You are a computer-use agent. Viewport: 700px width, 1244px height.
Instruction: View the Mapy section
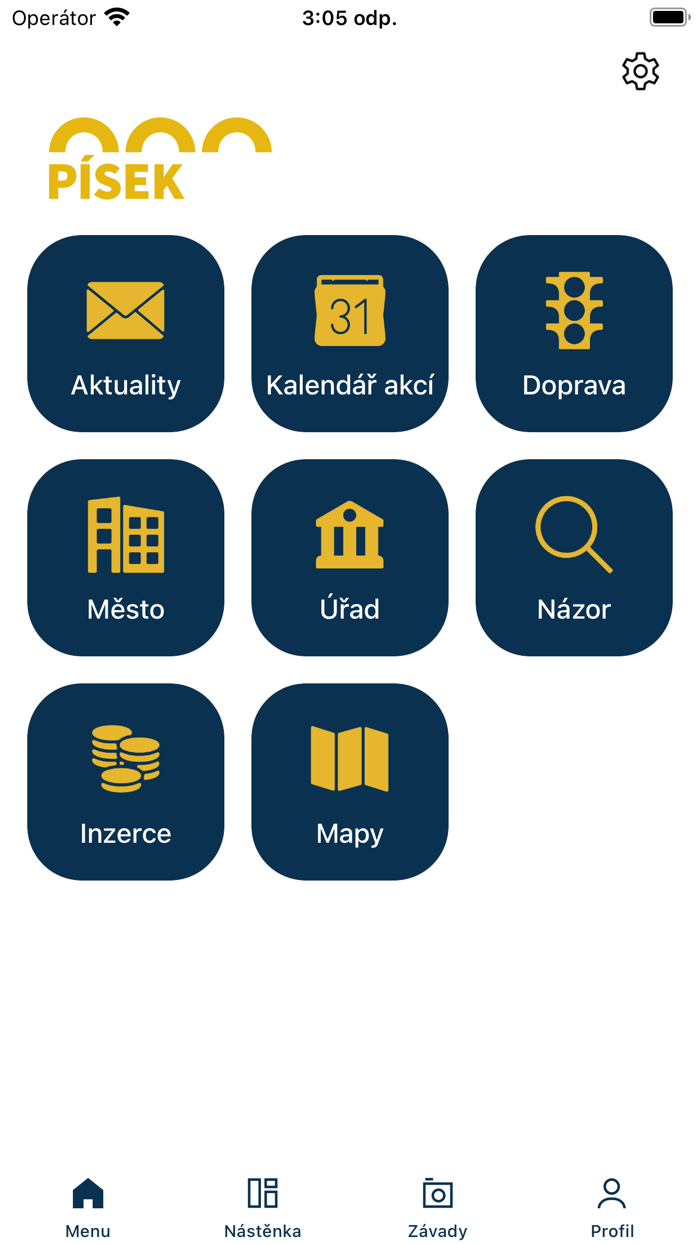pos(350,782)
